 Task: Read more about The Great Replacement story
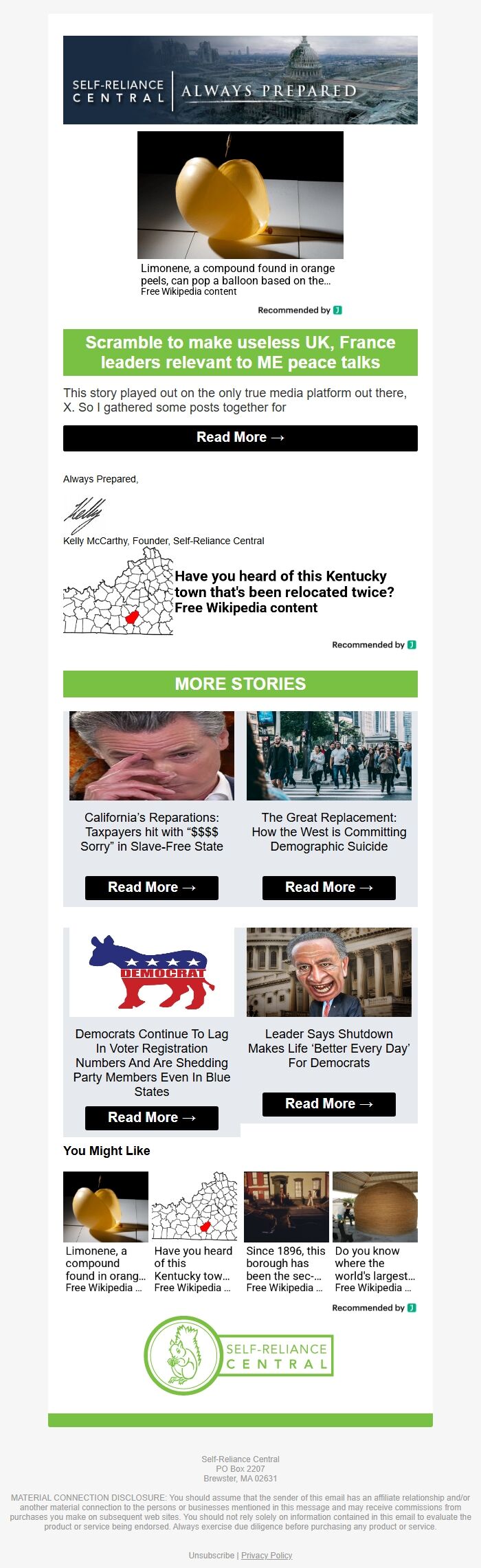click(x=328, y=887)
